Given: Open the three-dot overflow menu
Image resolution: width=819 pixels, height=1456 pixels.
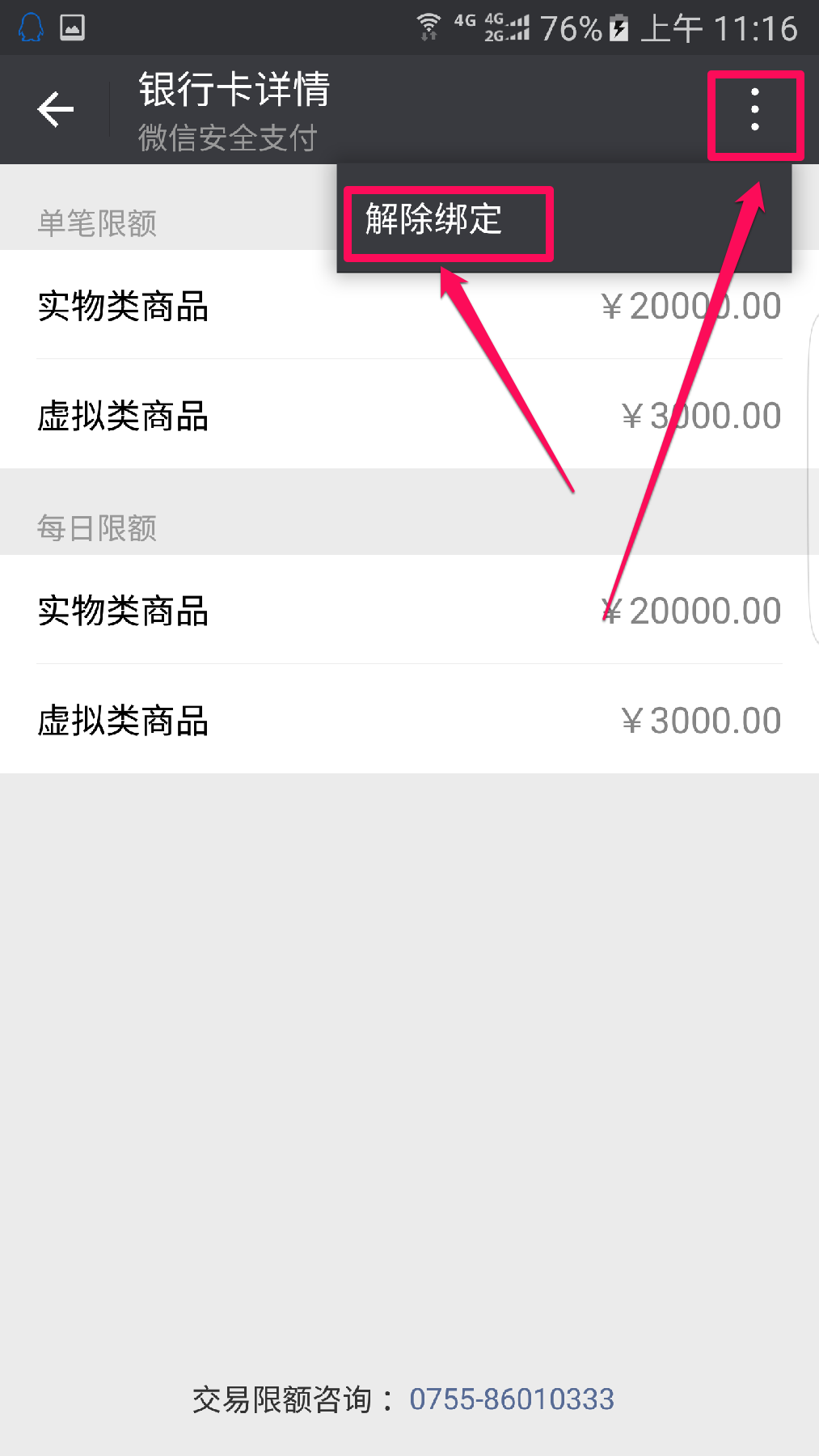Looking at the screenshot, I should point(754,110).
